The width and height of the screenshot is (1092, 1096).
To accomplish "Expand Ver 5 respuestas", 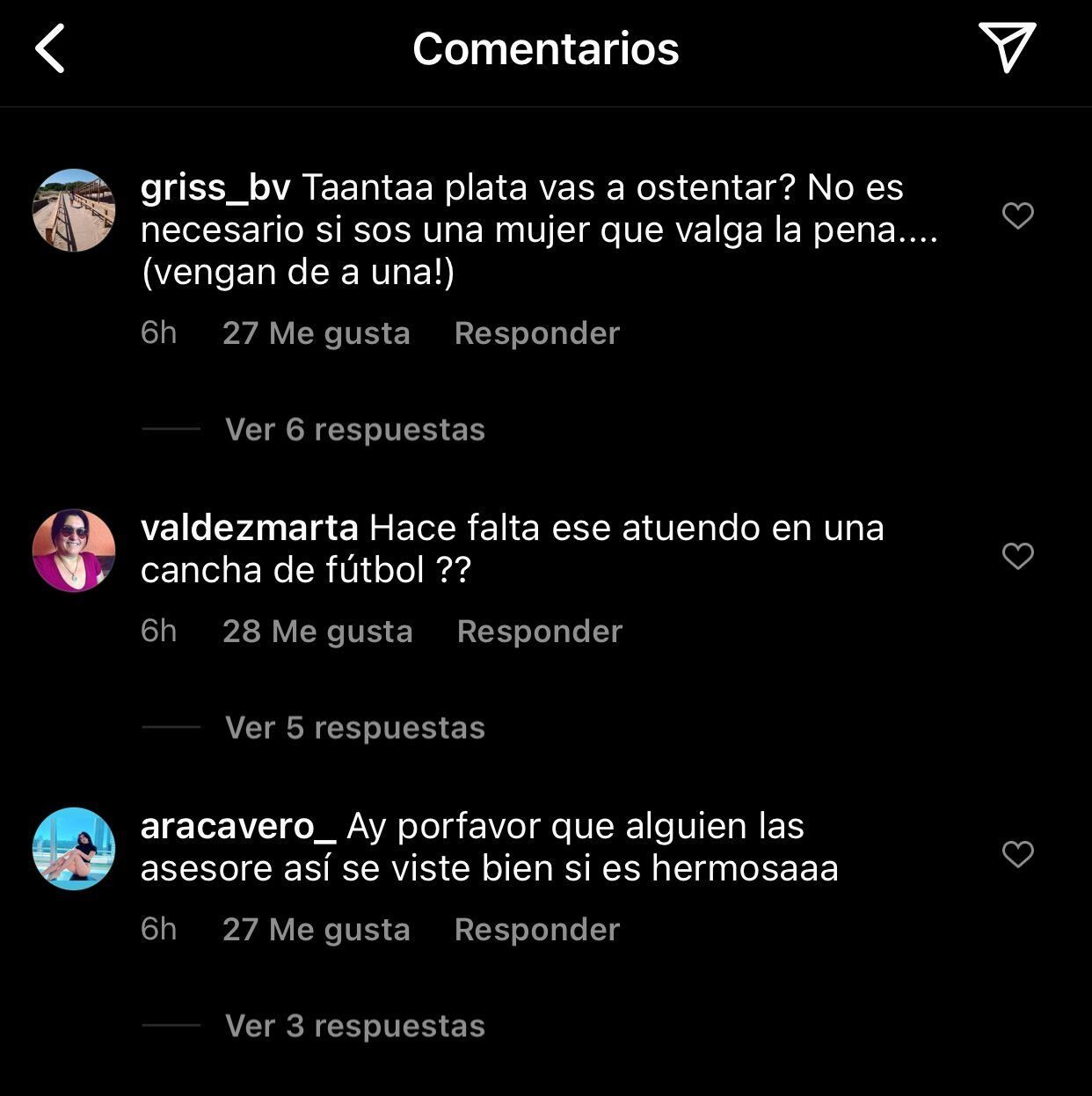I will pyautogui.click(x=354, y=727).
